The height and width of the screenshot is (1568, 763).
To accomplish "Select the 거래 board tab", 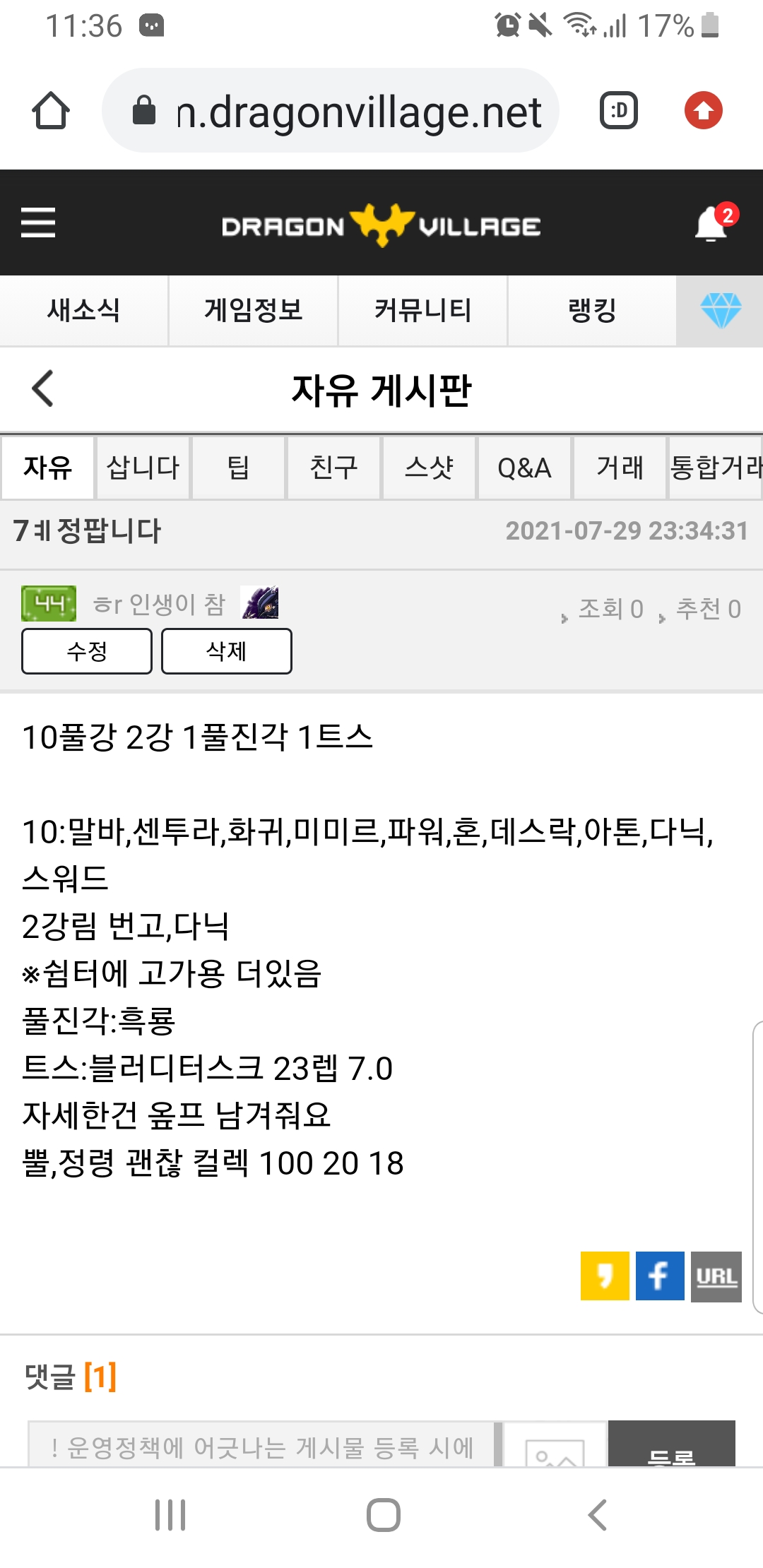I will (x=620, y=468).
